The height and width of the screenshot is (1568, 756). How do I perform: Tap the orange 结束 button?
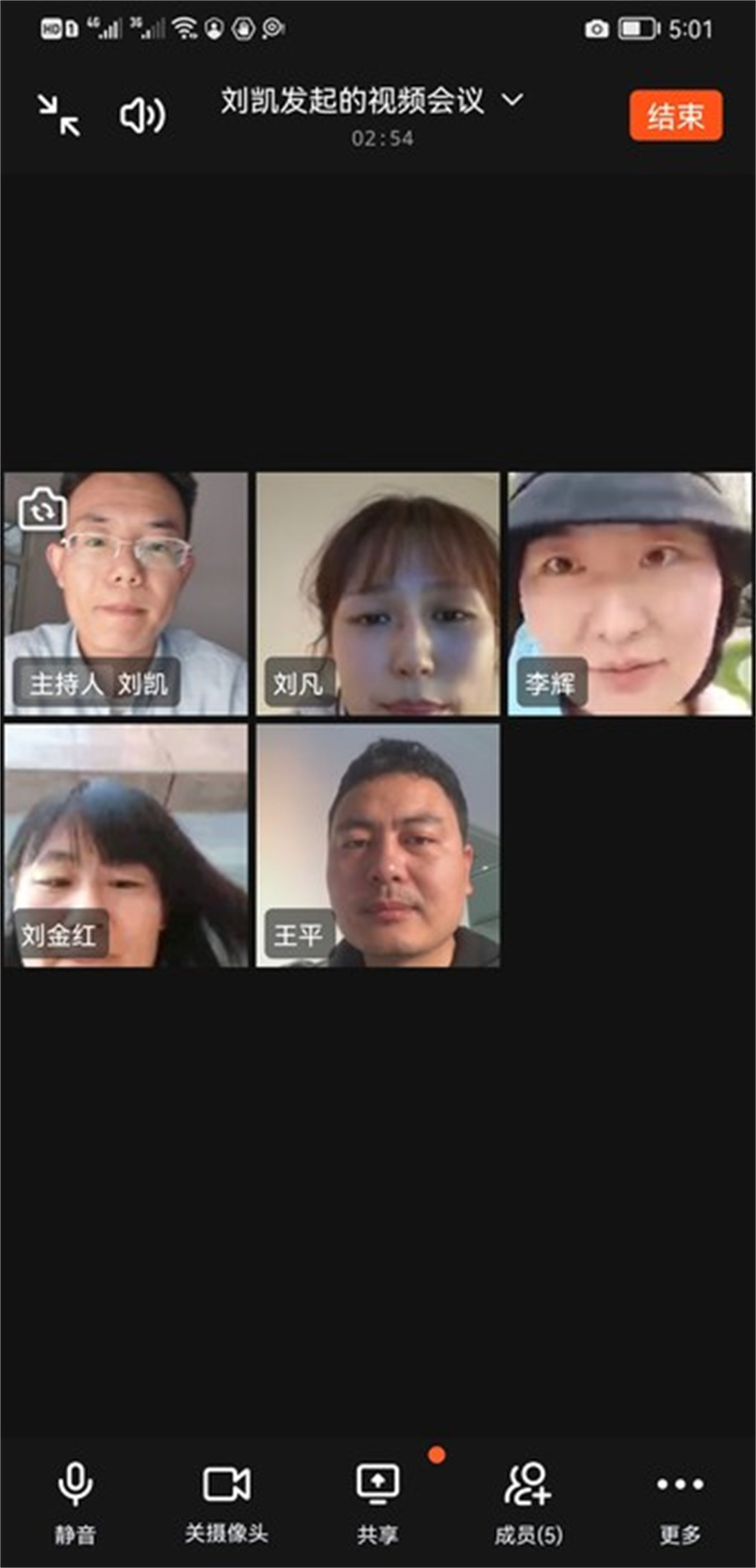pyautogui.click(x=675, y=115)
